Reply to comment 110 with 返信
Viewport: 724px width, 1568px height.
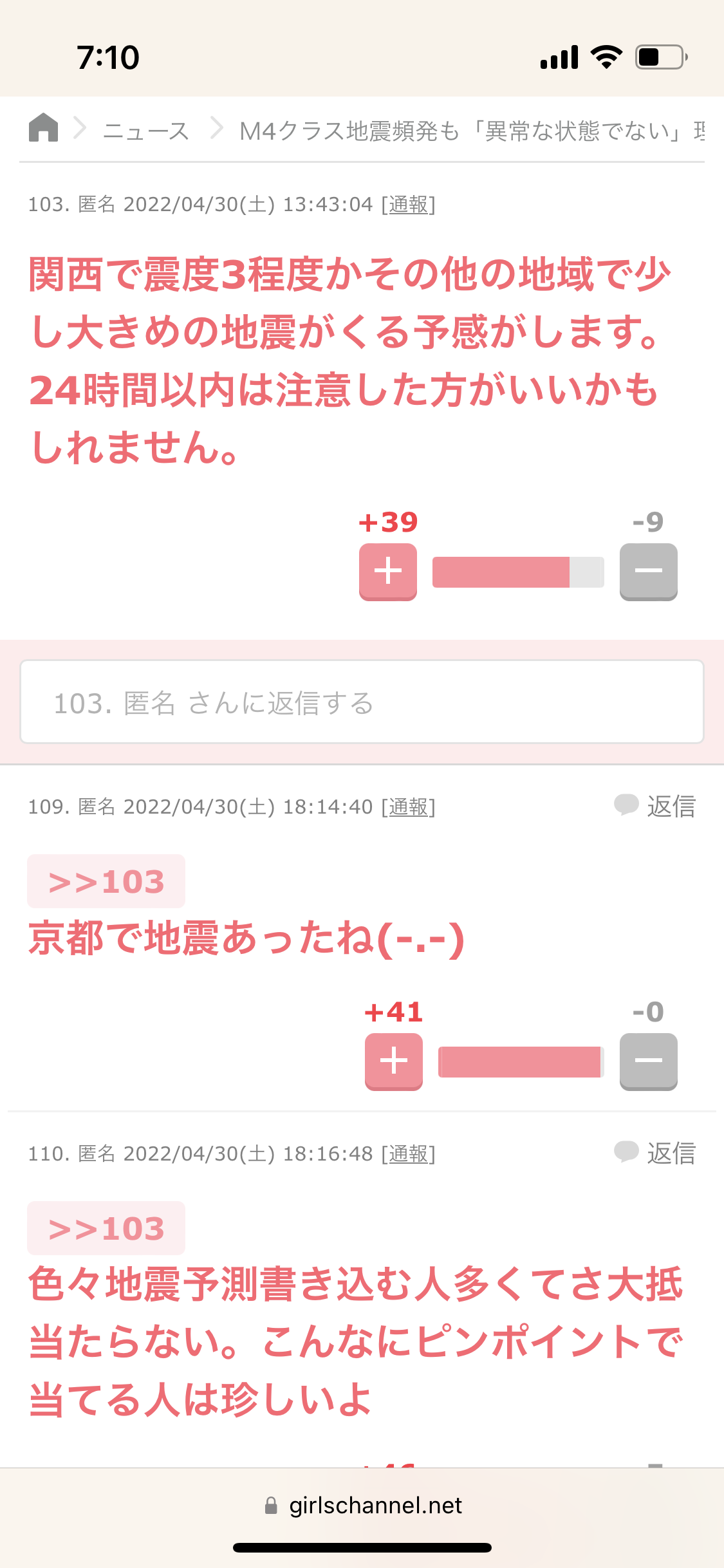[x=655, y=1153]
